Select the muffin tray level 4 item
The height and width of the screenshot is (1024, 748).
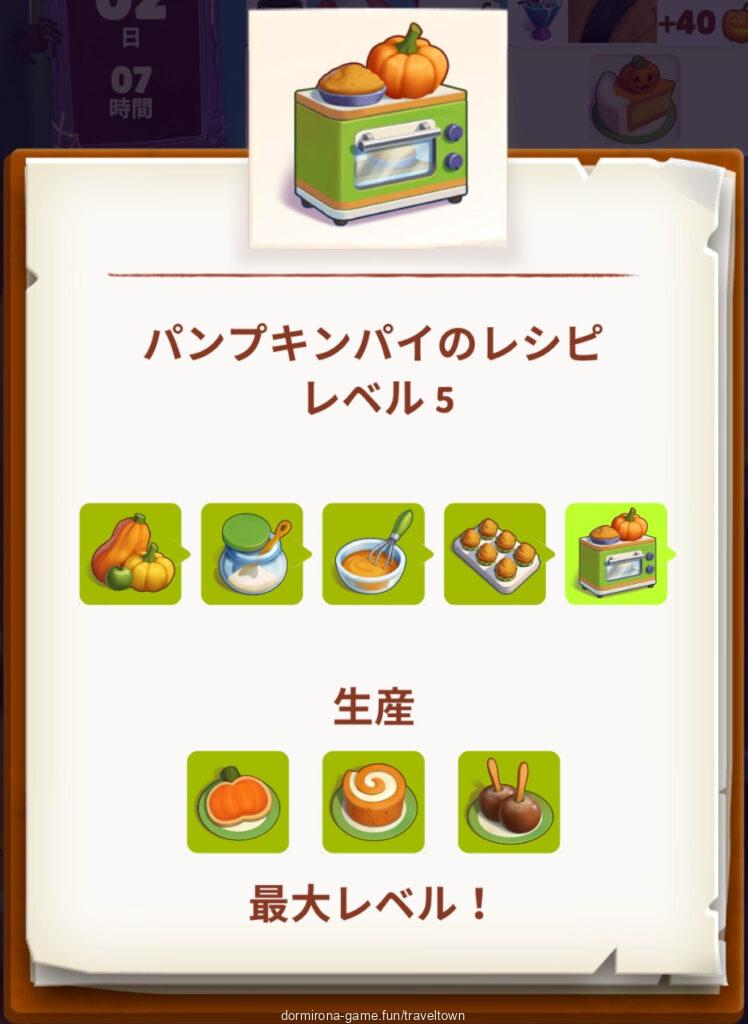pos(495,554)
